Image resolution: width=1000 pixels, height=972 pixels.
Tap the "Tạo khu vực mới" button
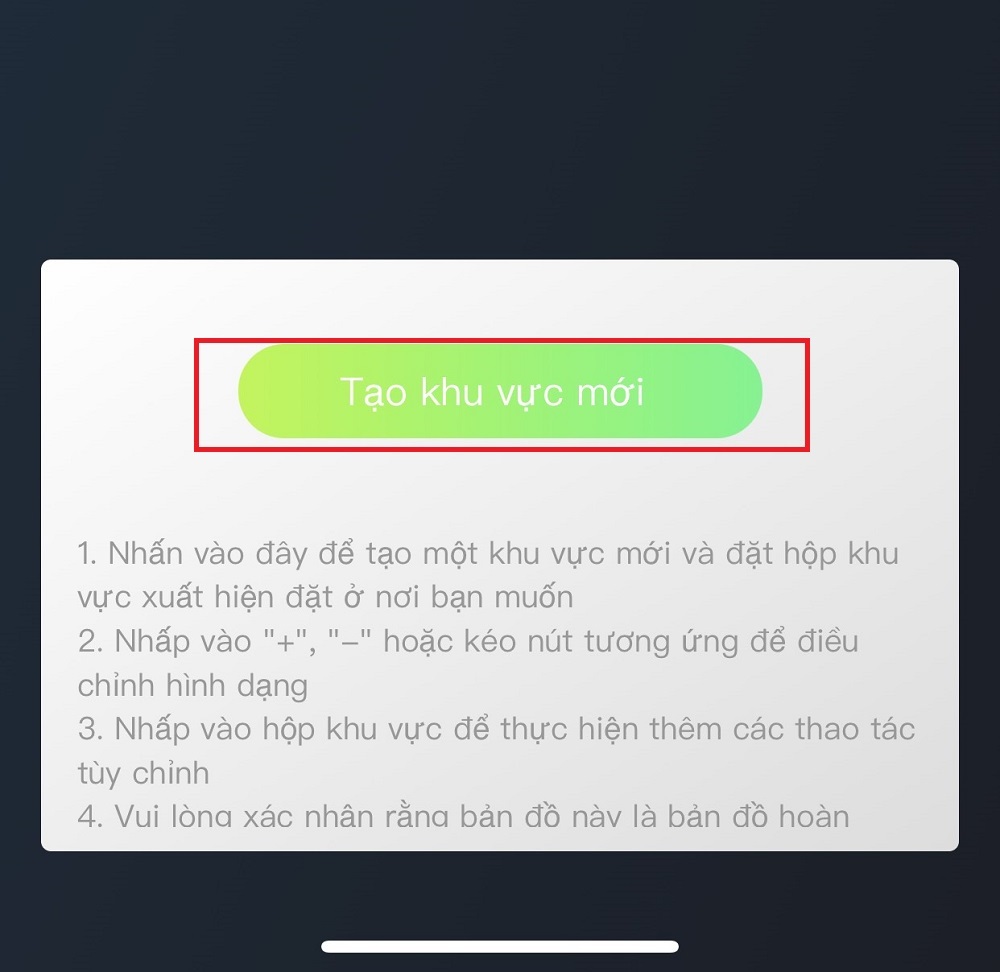pyautogui.click(x=499, y=391)
